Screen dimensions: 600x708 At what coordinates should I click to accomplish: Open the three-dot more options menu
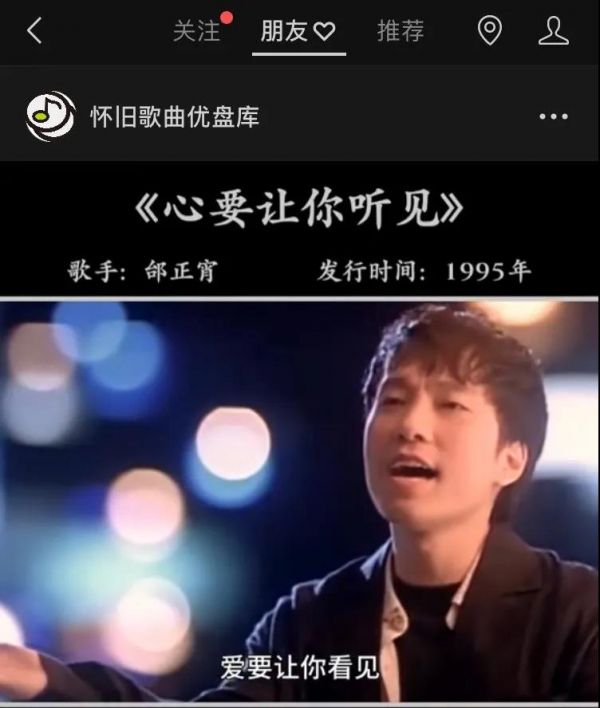coord(553,117)
